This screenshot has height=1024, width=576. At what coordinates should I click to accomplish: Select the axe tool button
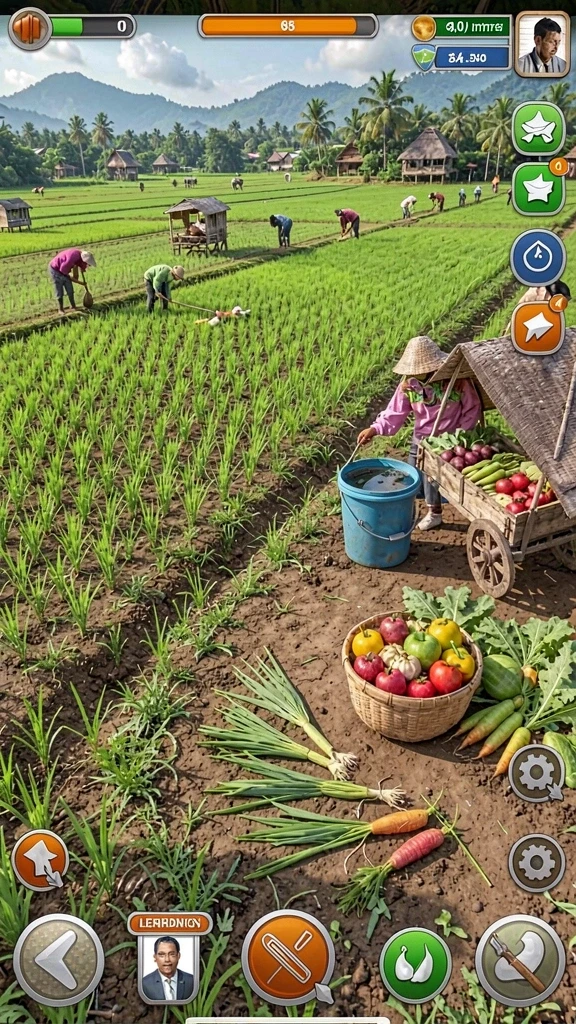[x=520, y=960]
